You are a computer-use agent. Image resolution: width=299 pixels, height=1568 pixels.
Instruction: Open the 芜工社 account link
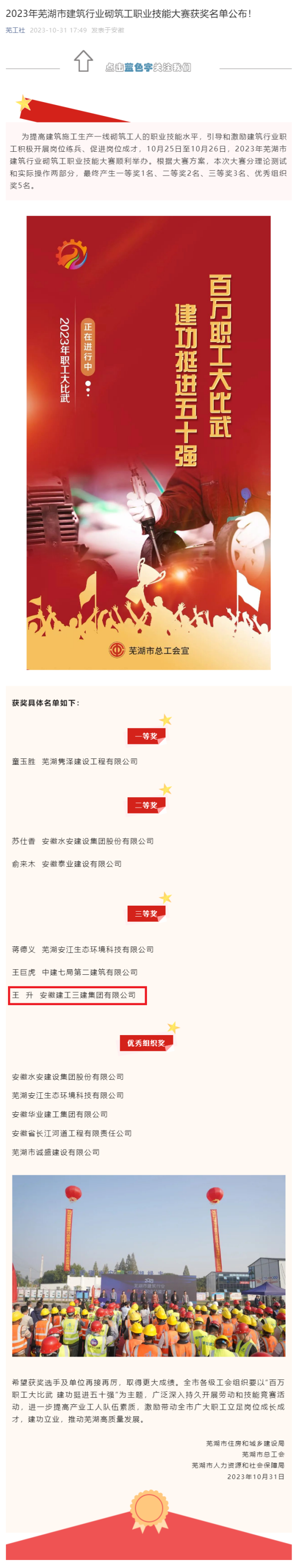[15, 30]
